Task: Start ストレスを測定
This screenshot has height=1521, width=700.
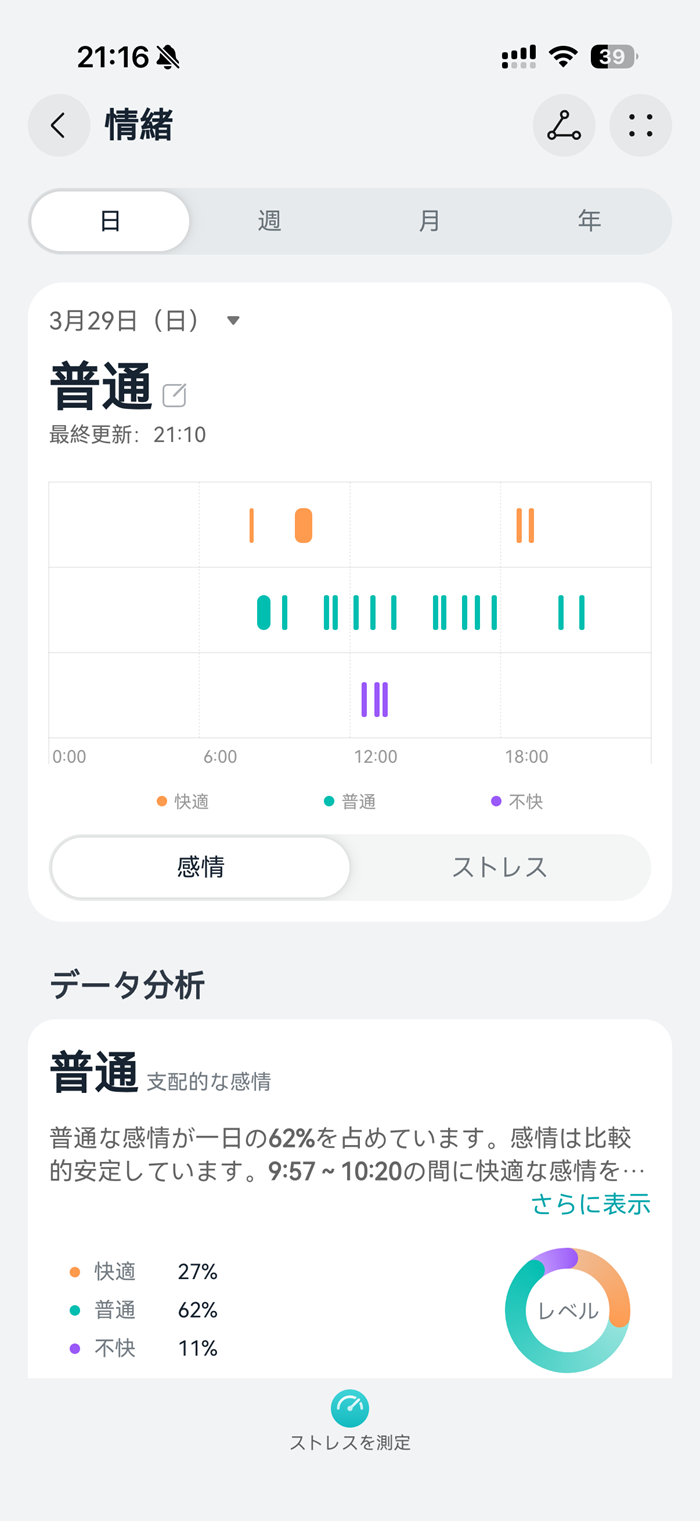Action: [x=350, y=1420]
